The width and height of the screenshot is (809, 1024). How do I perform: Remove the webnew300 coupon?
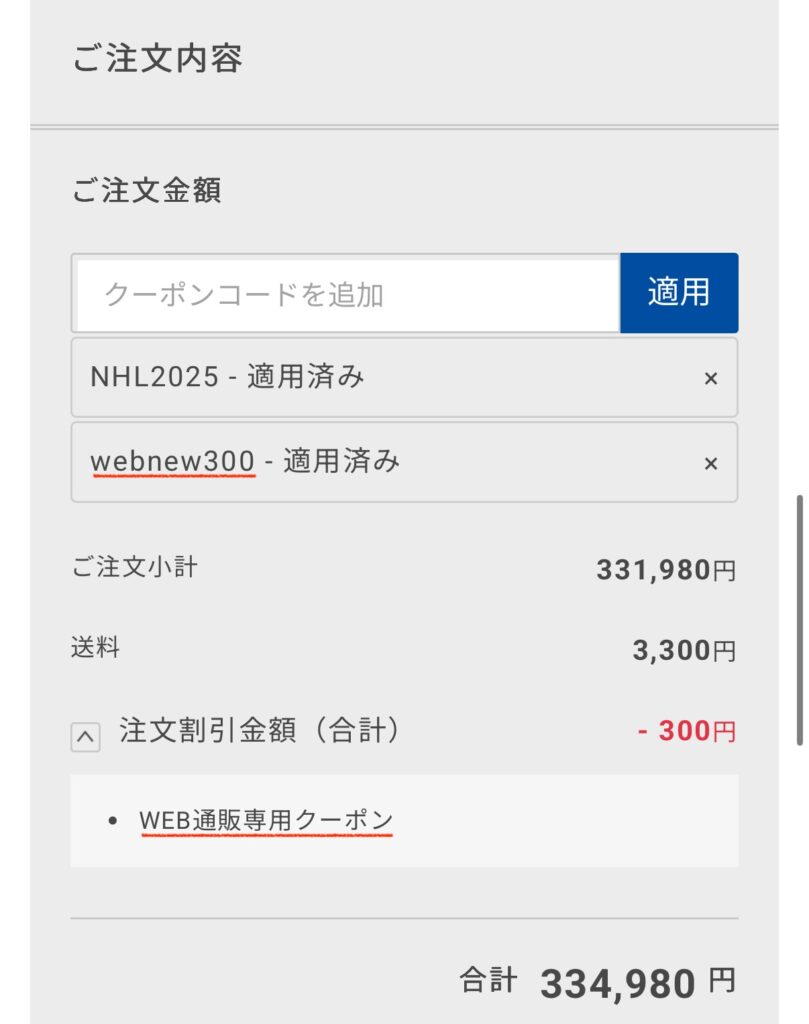pyautogui.click(x=711, y=463)
